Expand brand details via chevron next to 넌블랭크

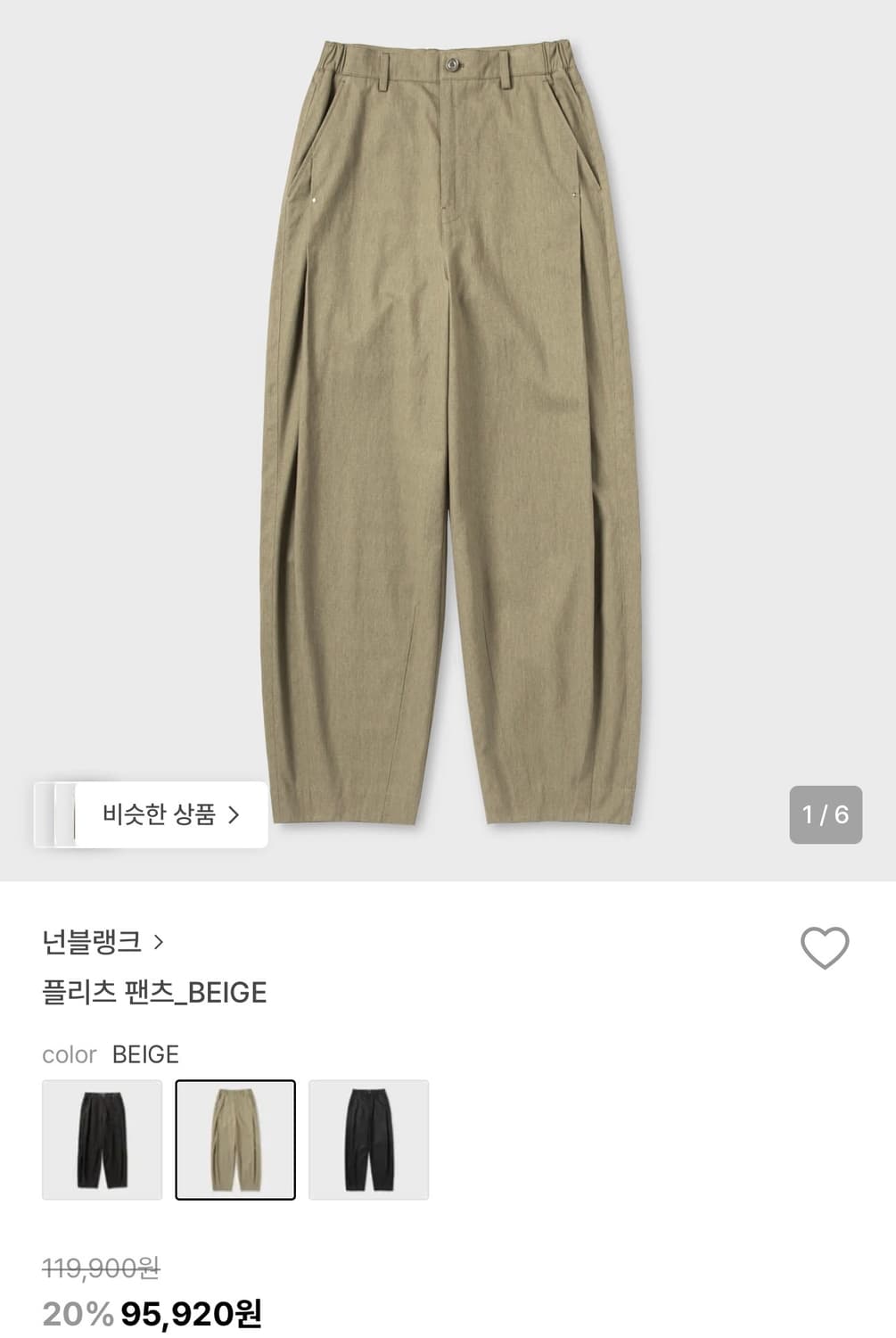[x=160, y=940]
